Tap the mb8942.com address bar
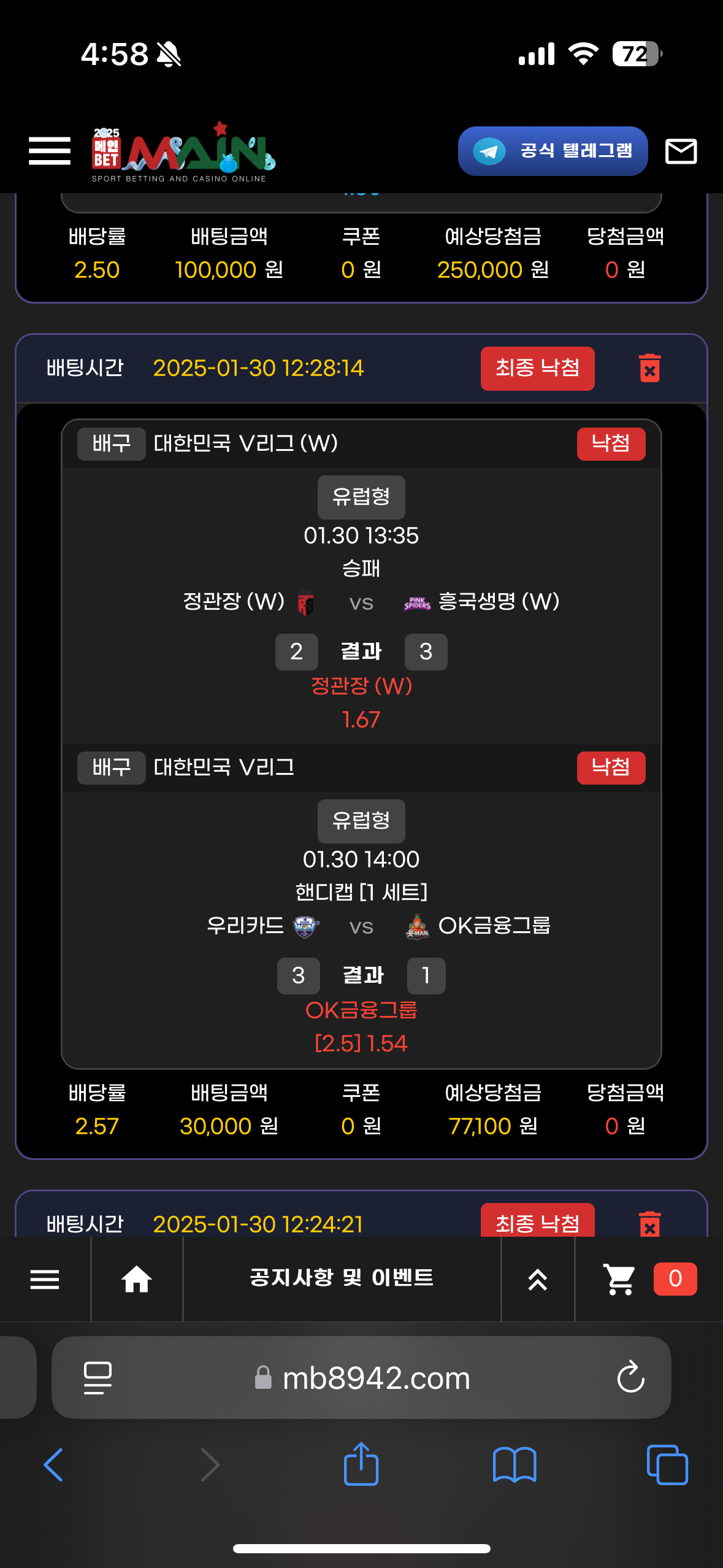723x1568 pixels. coord(376,1378)
